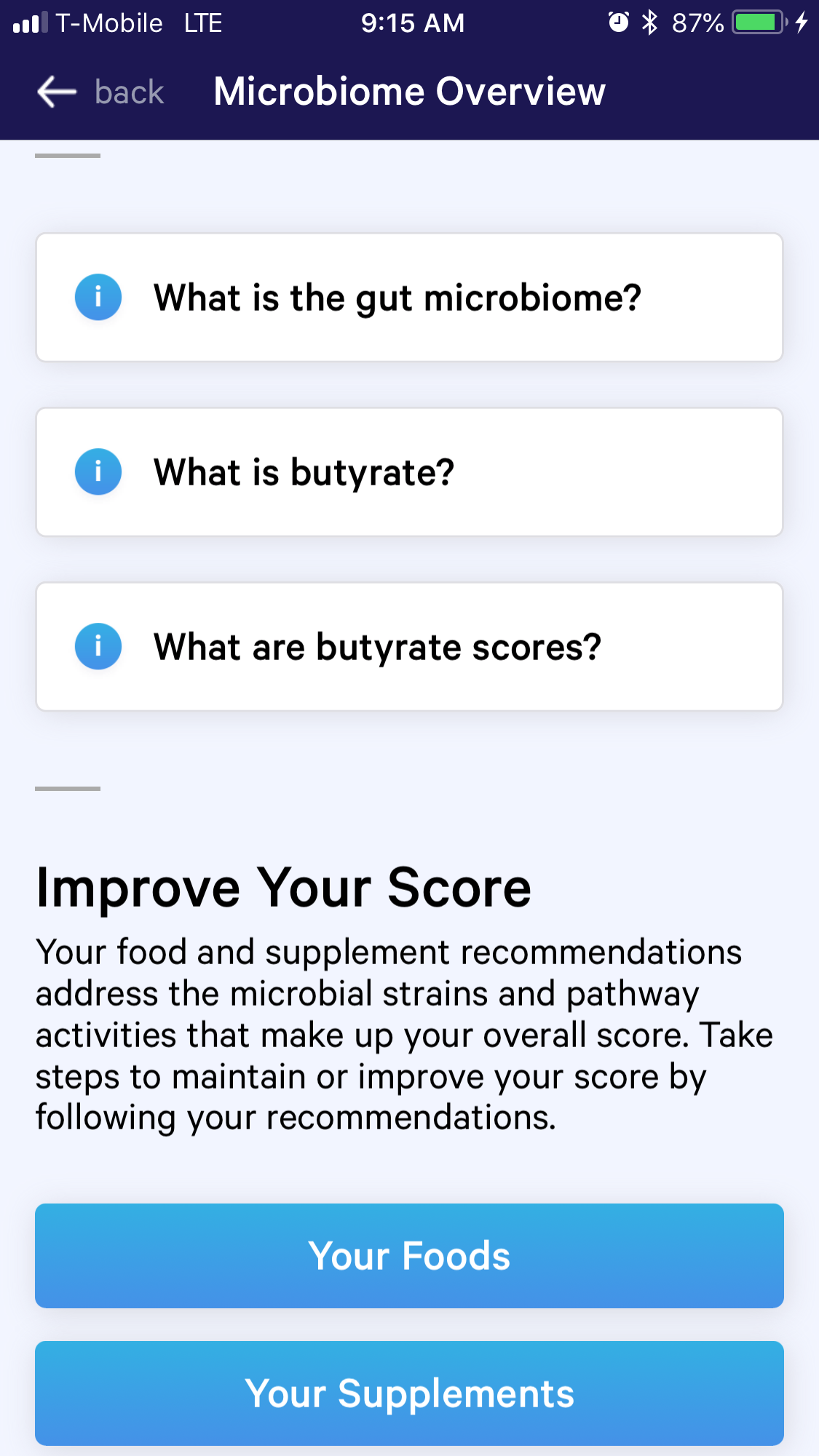Open 'What is the gut microbiome?' info card

point(409,298)
